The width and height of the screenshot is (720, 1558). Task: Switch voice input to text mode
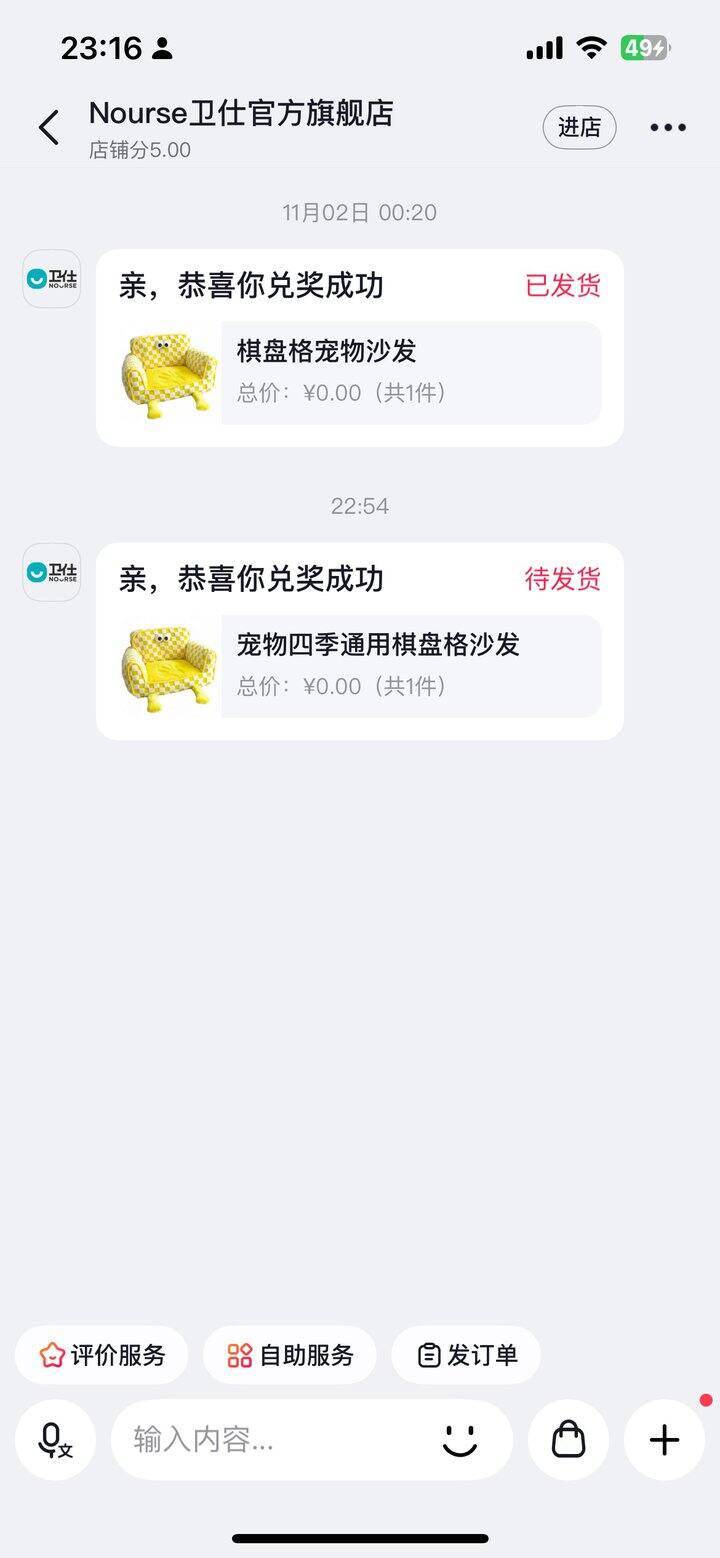click(66, 1452)
